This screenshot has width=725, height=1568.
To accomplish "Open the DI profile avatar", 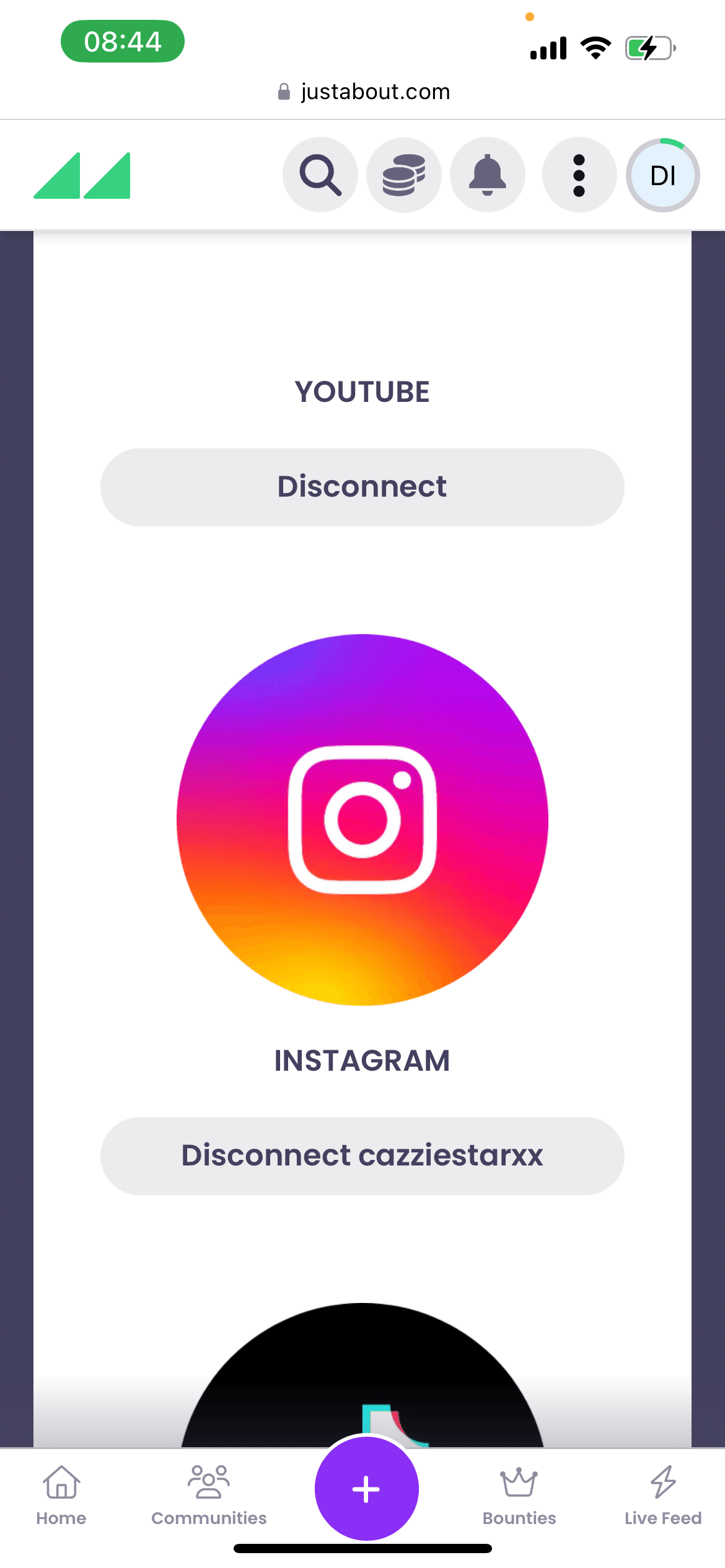I will [662, 175].
